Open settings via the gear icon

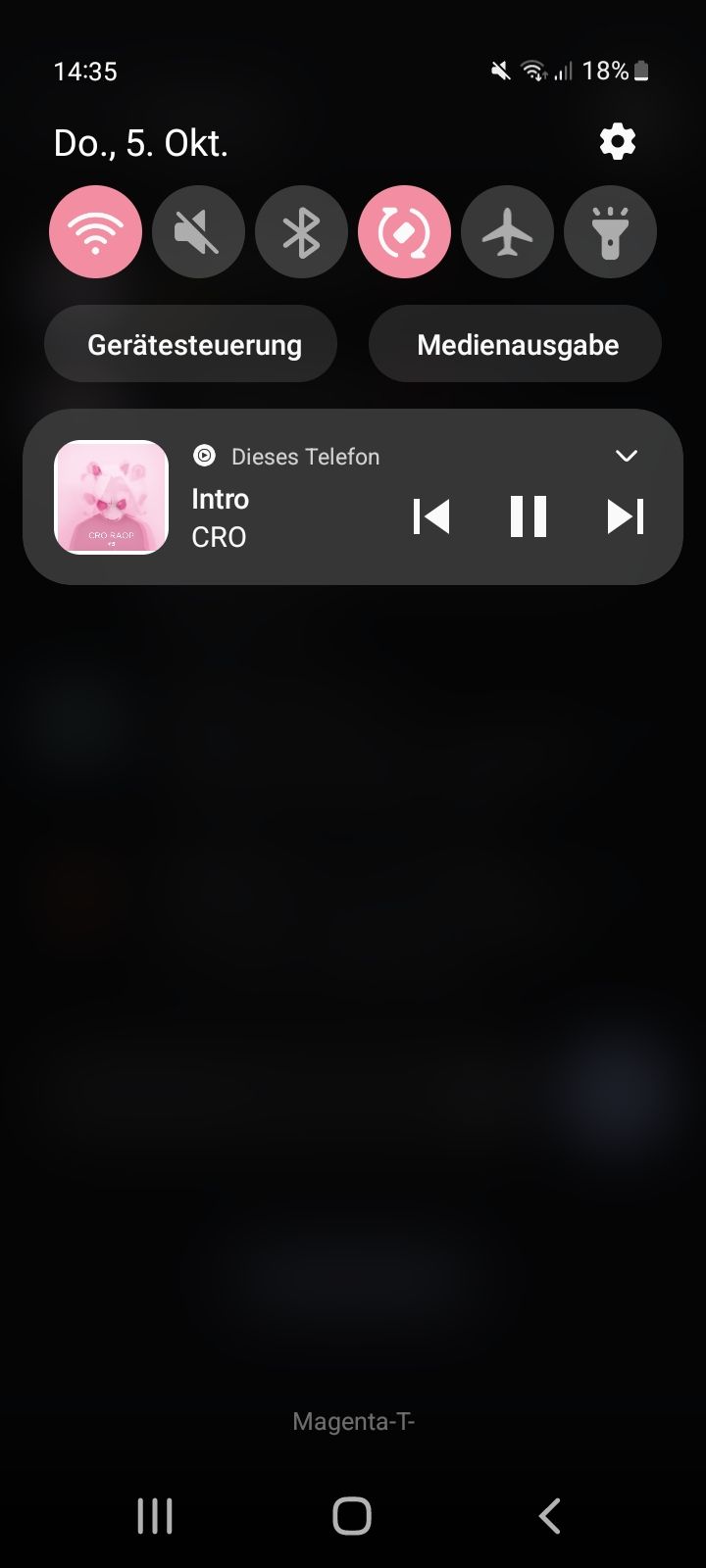[x=618, y=143]
